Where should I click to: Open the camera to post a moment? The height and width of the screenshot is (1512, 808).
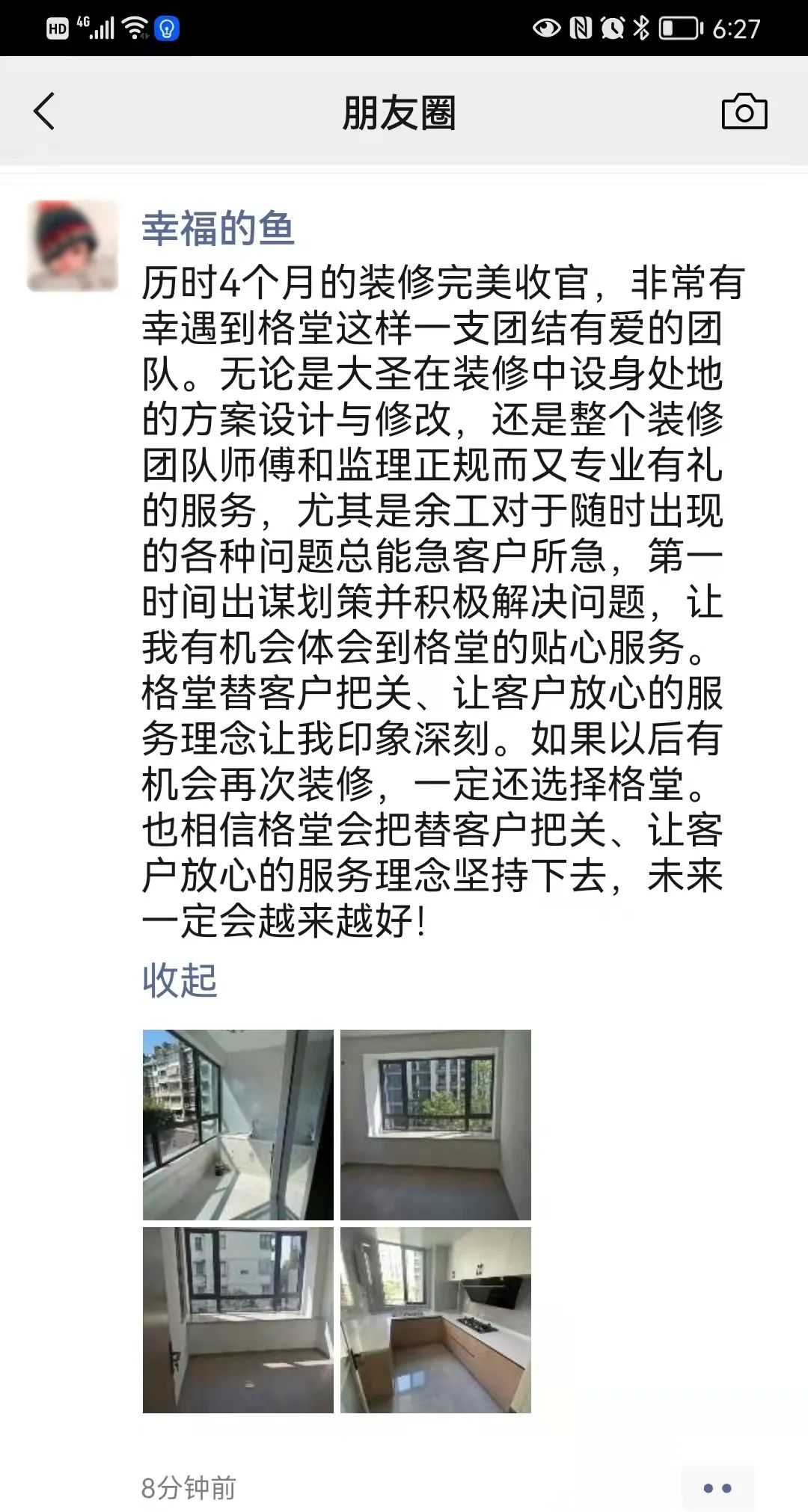pos(744,112)
